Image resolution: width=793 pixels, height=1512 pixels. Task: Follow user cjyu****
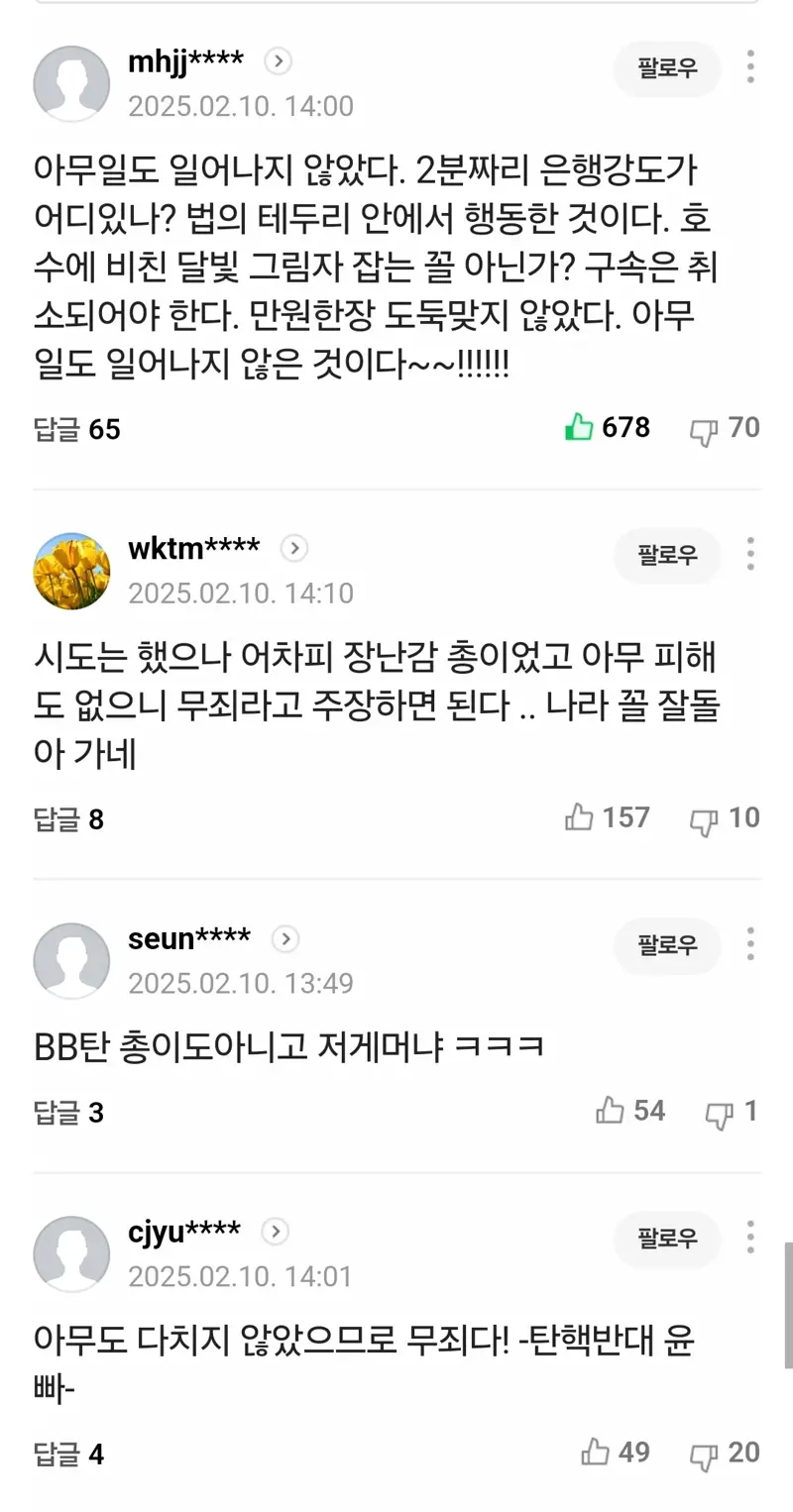tap(667, 1238)
